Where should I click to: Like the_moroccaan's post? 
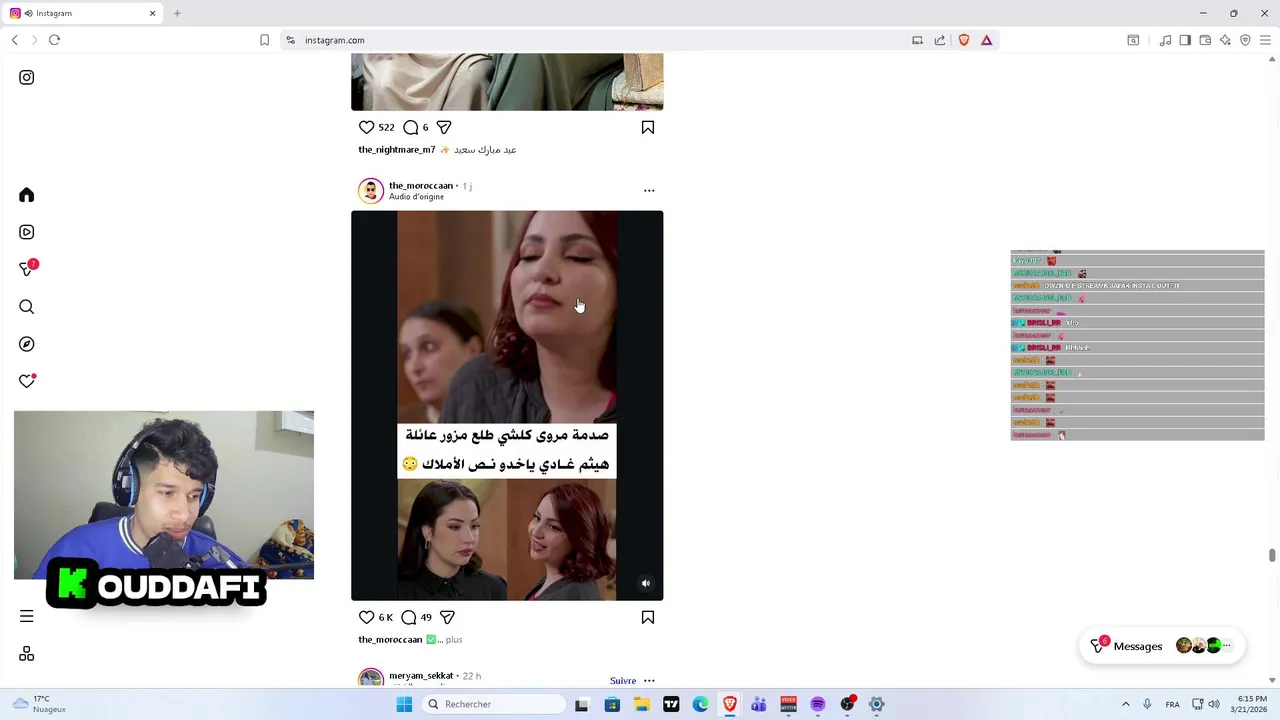[x=367, y=617]
